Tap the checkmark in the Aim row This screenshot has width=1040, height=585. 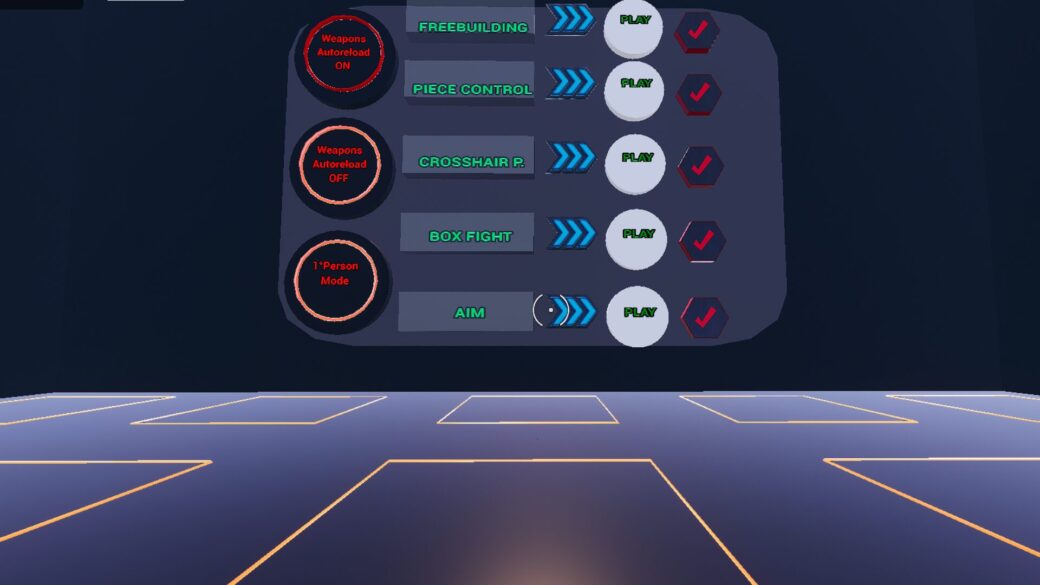(x=704, y=318)
